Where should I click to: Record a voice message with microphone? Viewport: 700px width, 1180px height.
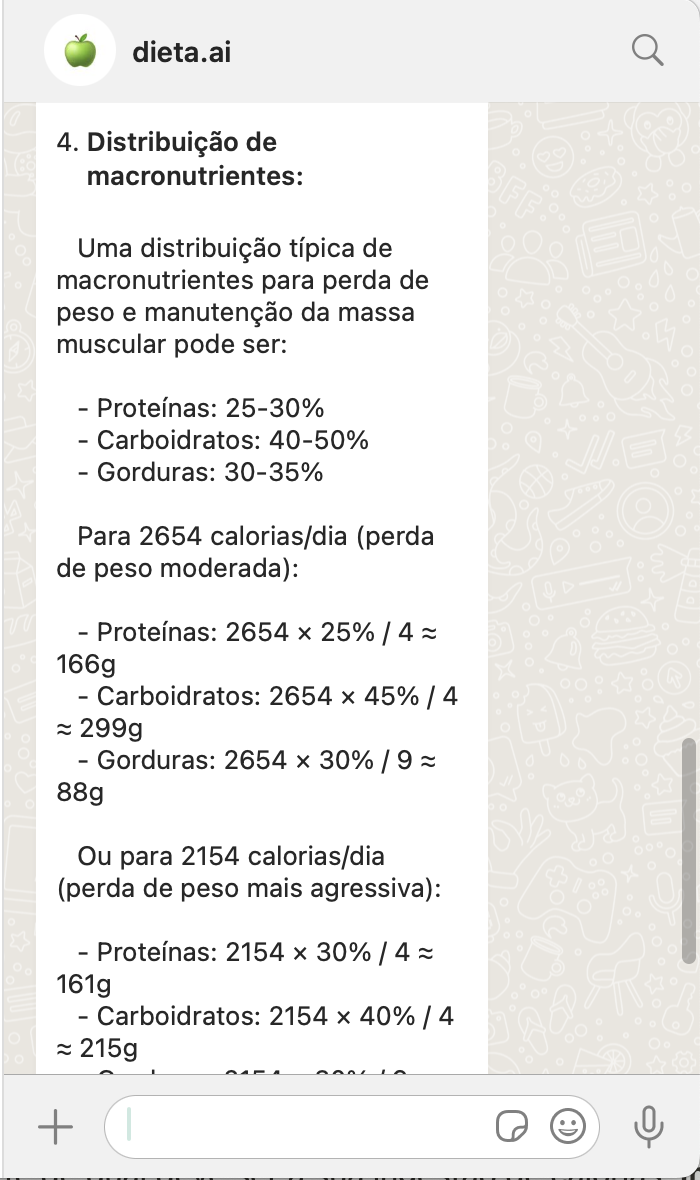coord(648,1127)
